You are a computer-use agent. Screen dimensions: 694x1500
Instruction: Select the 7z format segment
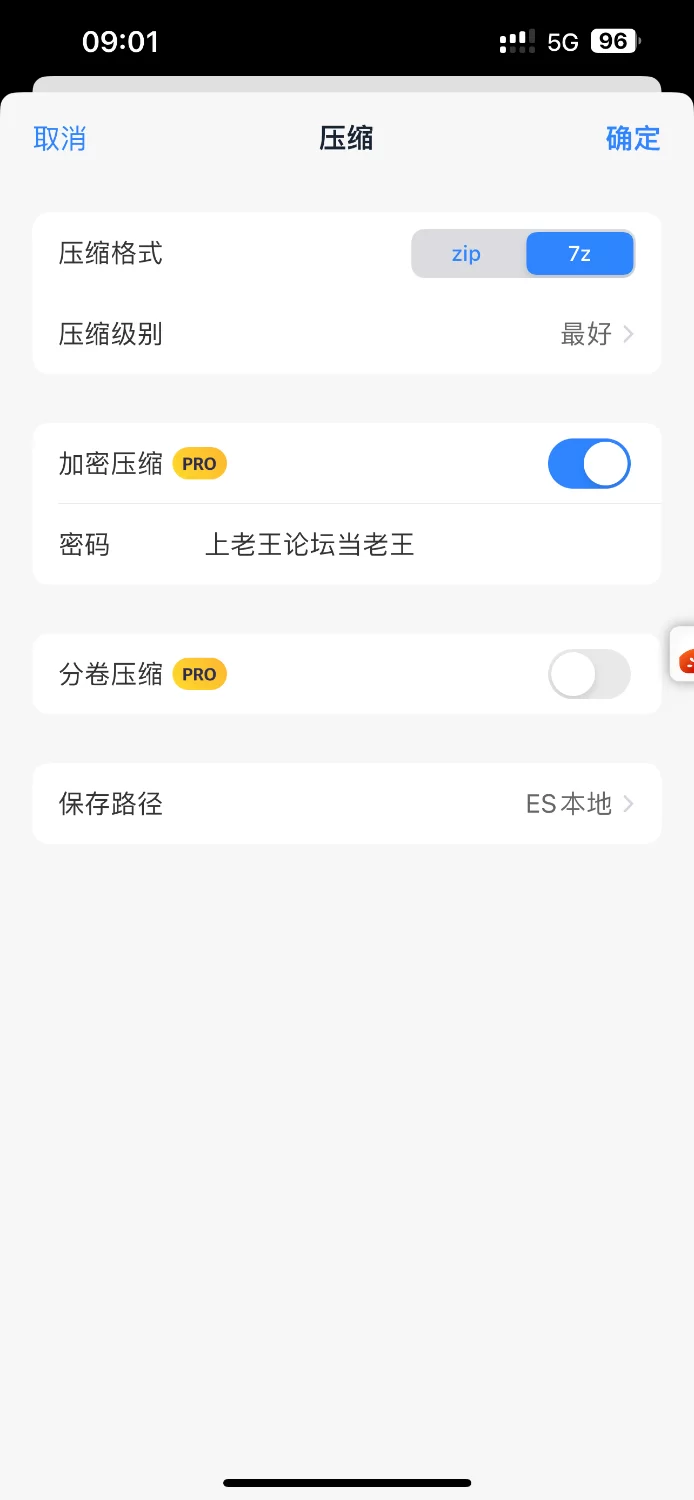(x=580, y=254)
